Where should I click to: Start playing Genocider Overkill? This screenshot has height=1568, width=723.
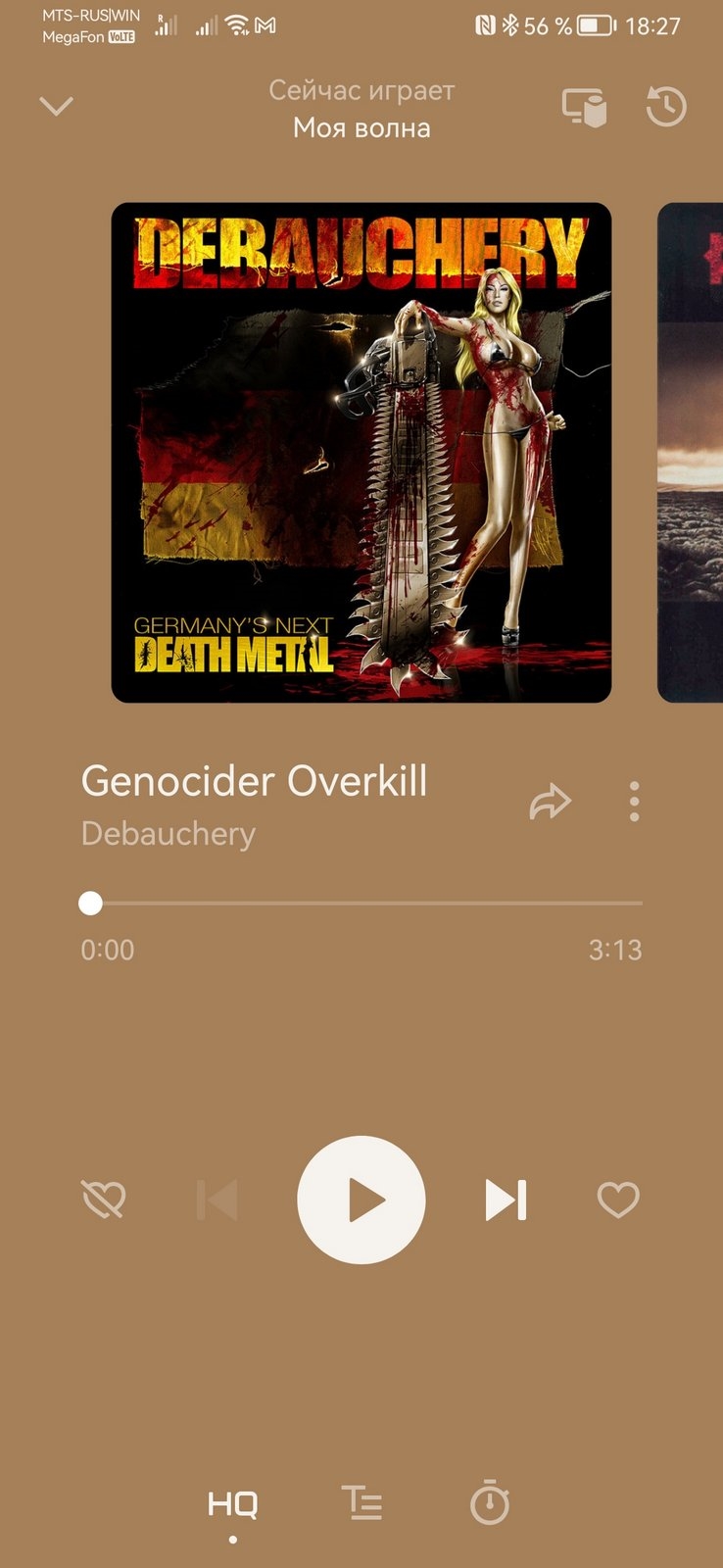pyautogui.click(x=361, y=1200)
